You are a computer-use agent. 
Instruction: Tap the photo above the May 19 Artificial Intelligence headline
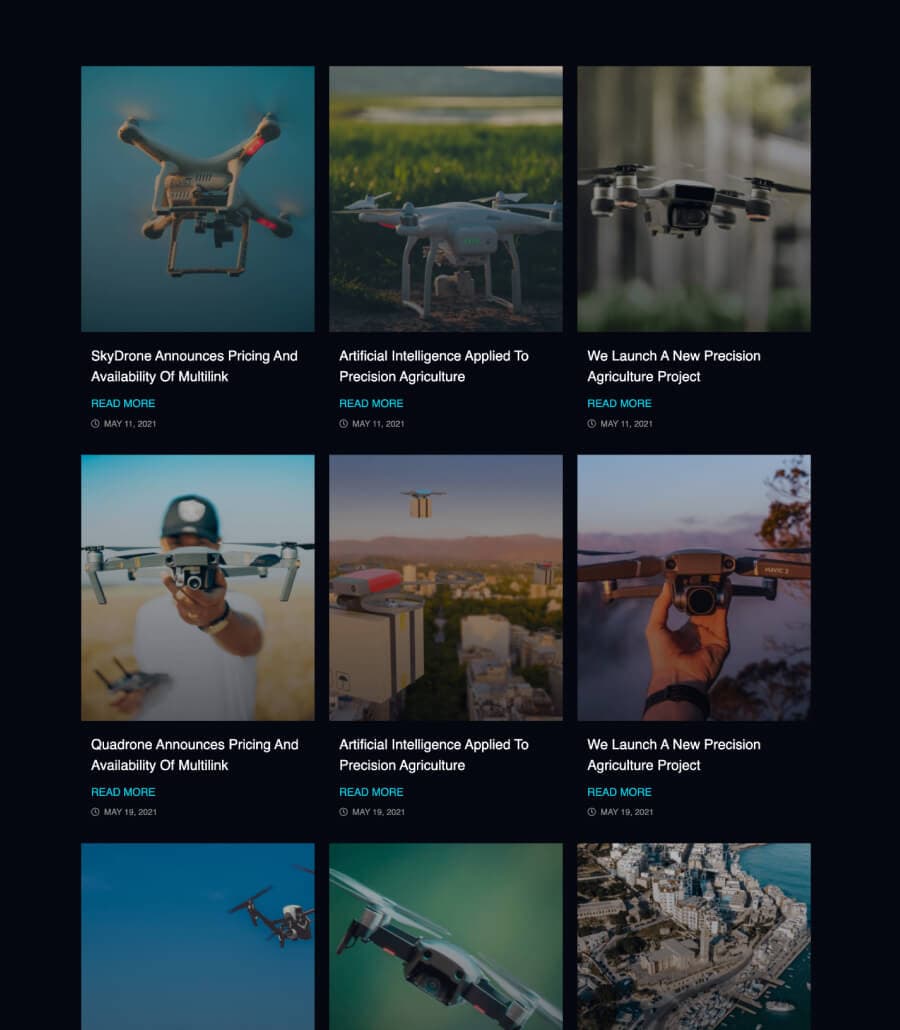pos(446,588)
